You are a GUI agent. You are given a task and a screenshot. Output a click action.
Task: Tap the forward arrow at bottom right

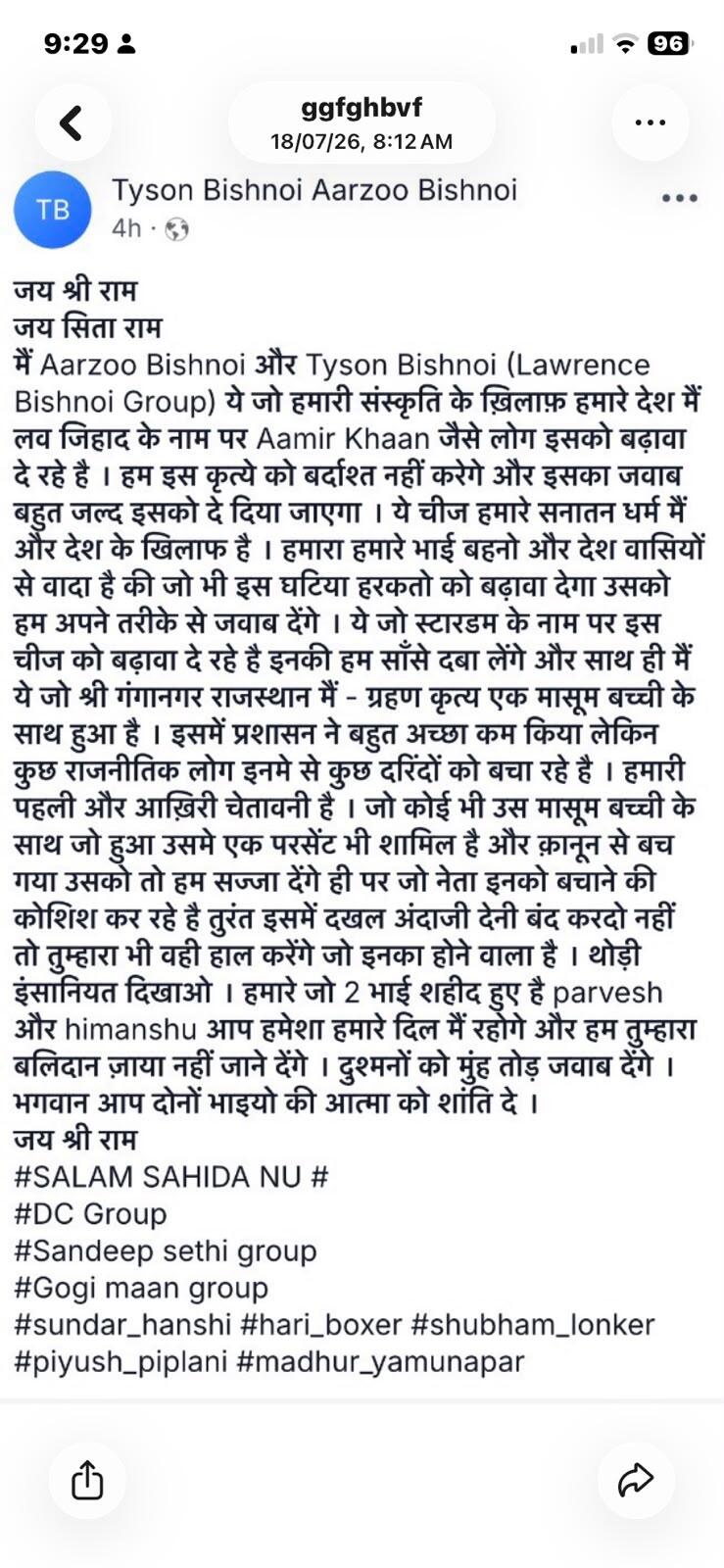[x=636, y=1480]
